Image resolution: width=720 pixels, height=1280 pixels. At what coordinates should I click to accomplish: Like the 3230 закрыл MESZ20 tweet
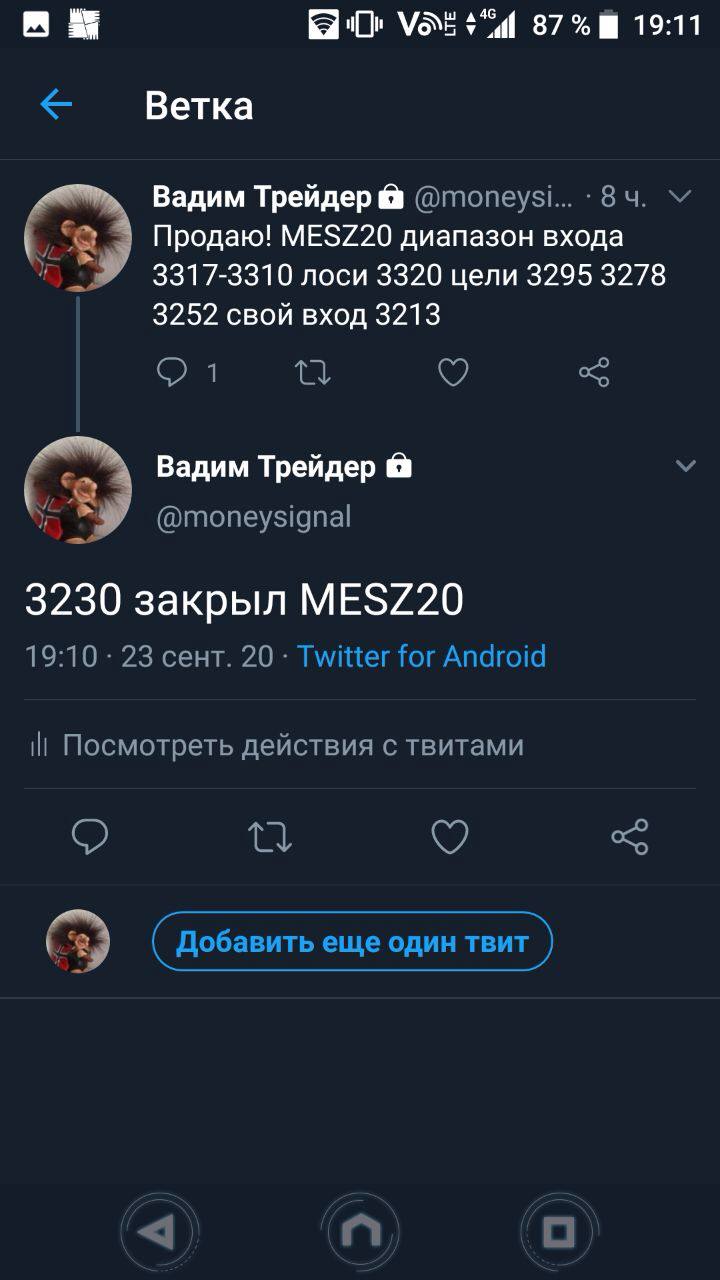[450, 836]
